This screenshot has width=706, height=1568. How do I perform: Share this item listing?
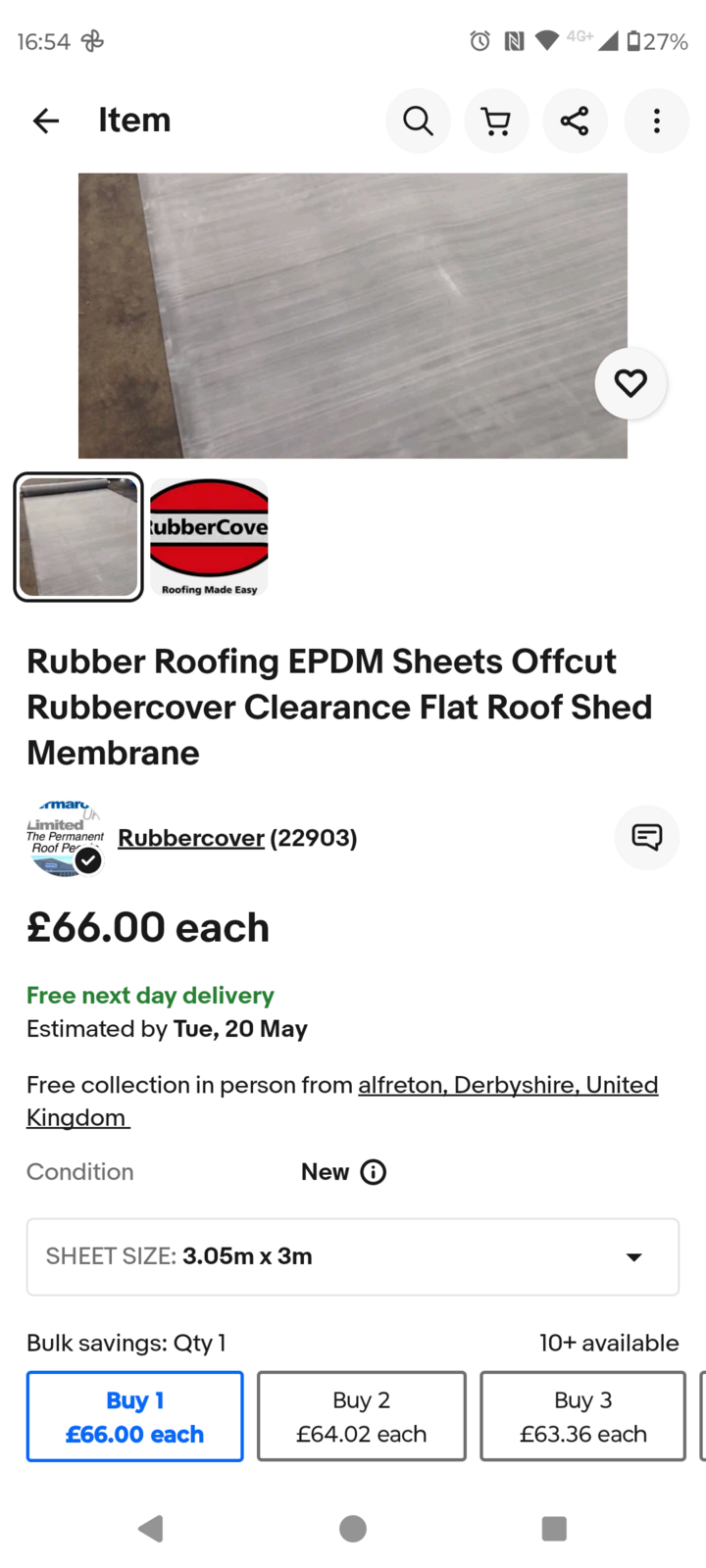pyautogui.click(x=575, y=121)
